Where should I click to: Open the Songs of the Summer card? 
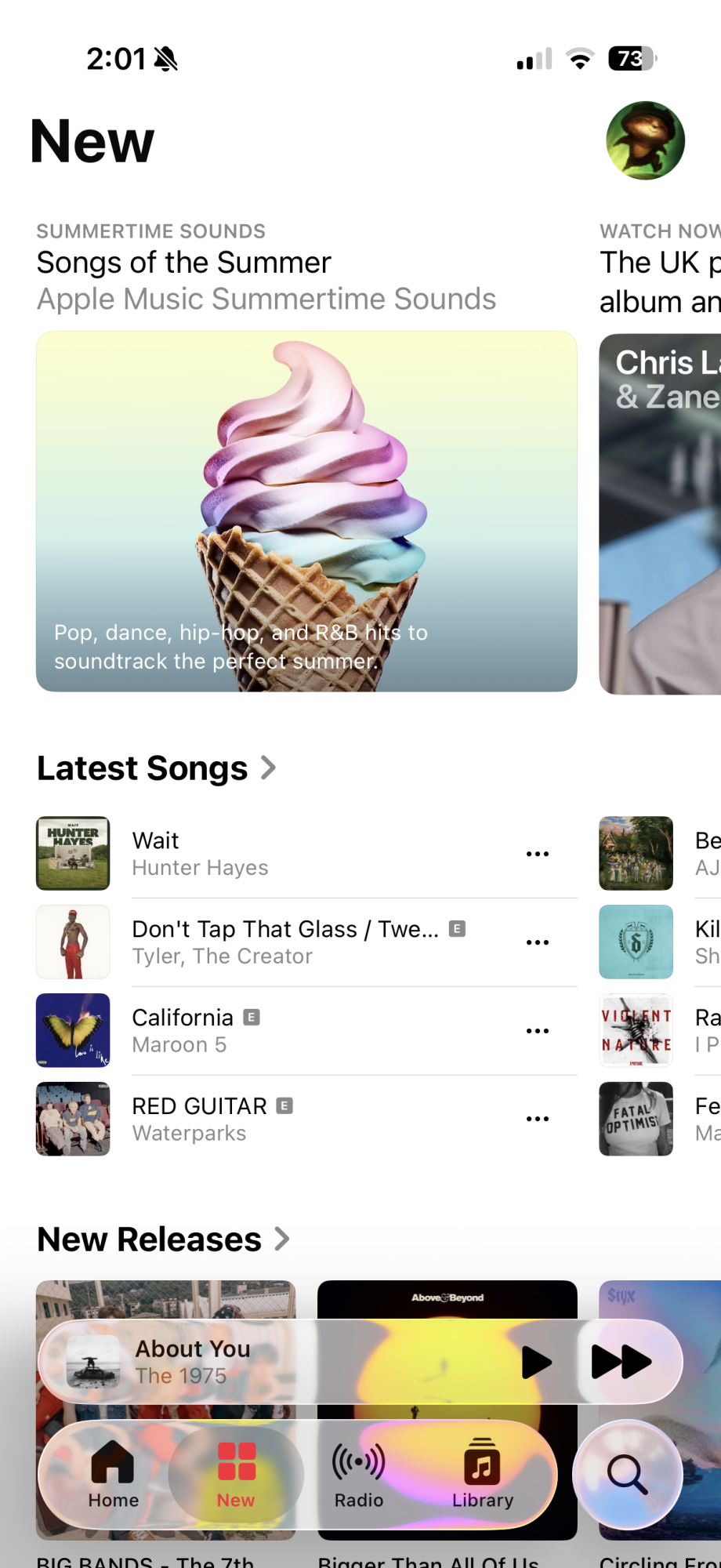306,510
